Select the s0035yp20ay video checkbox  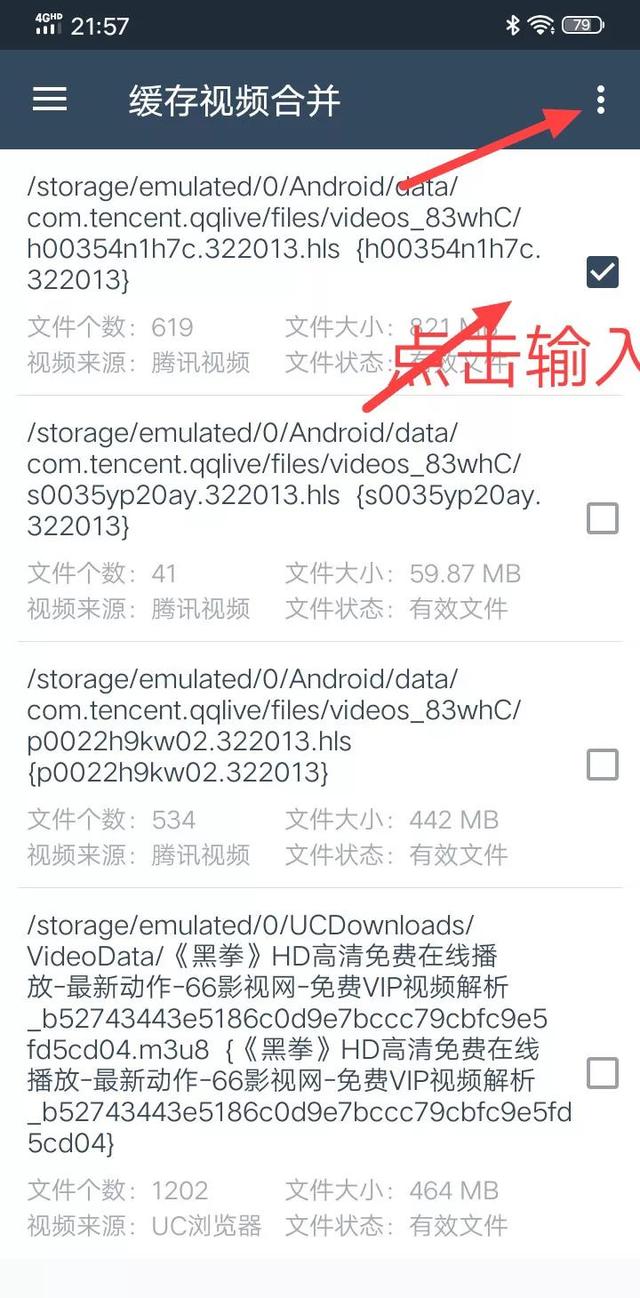602,518
